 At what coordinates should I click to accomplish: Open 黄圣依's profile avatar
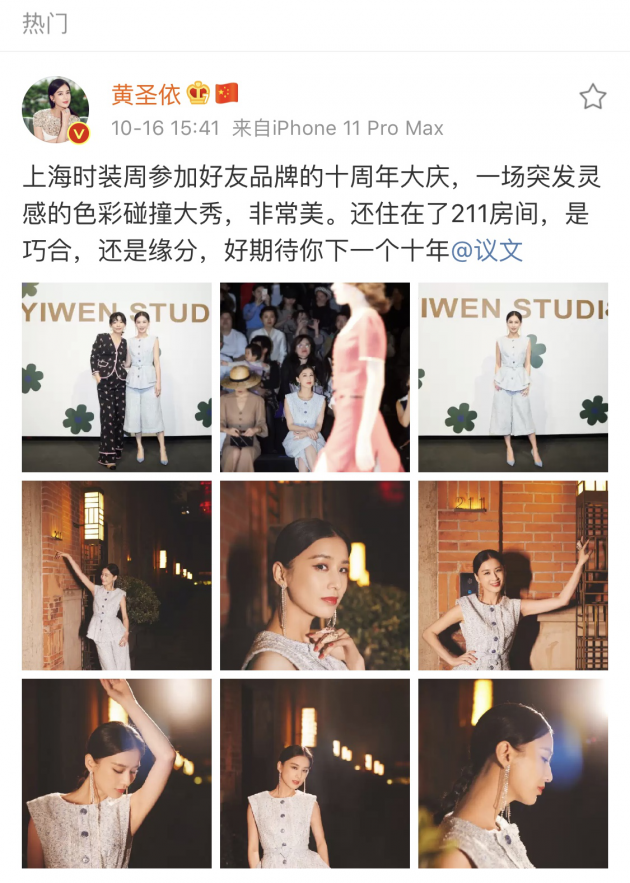[55, 109]
